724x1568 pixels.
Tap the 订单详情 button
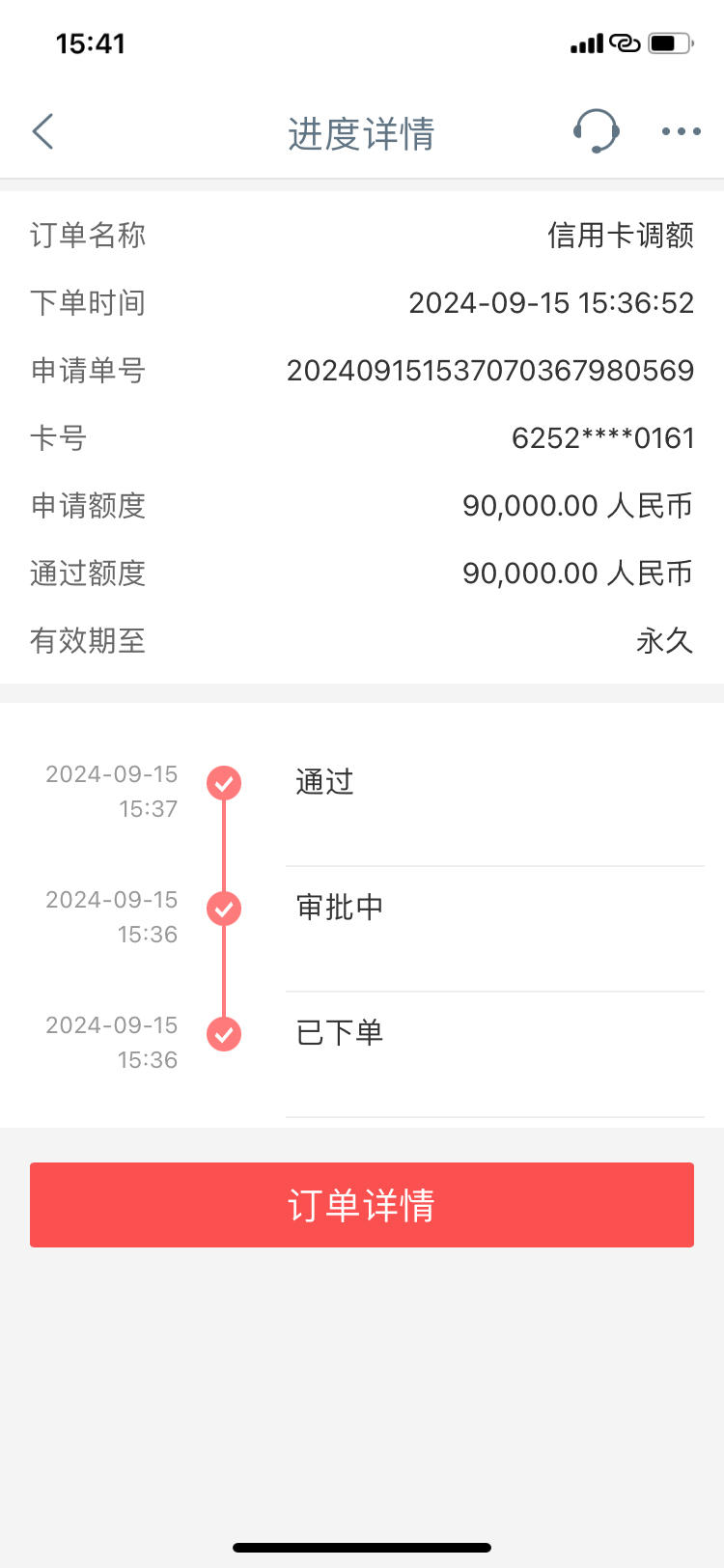362,1205
